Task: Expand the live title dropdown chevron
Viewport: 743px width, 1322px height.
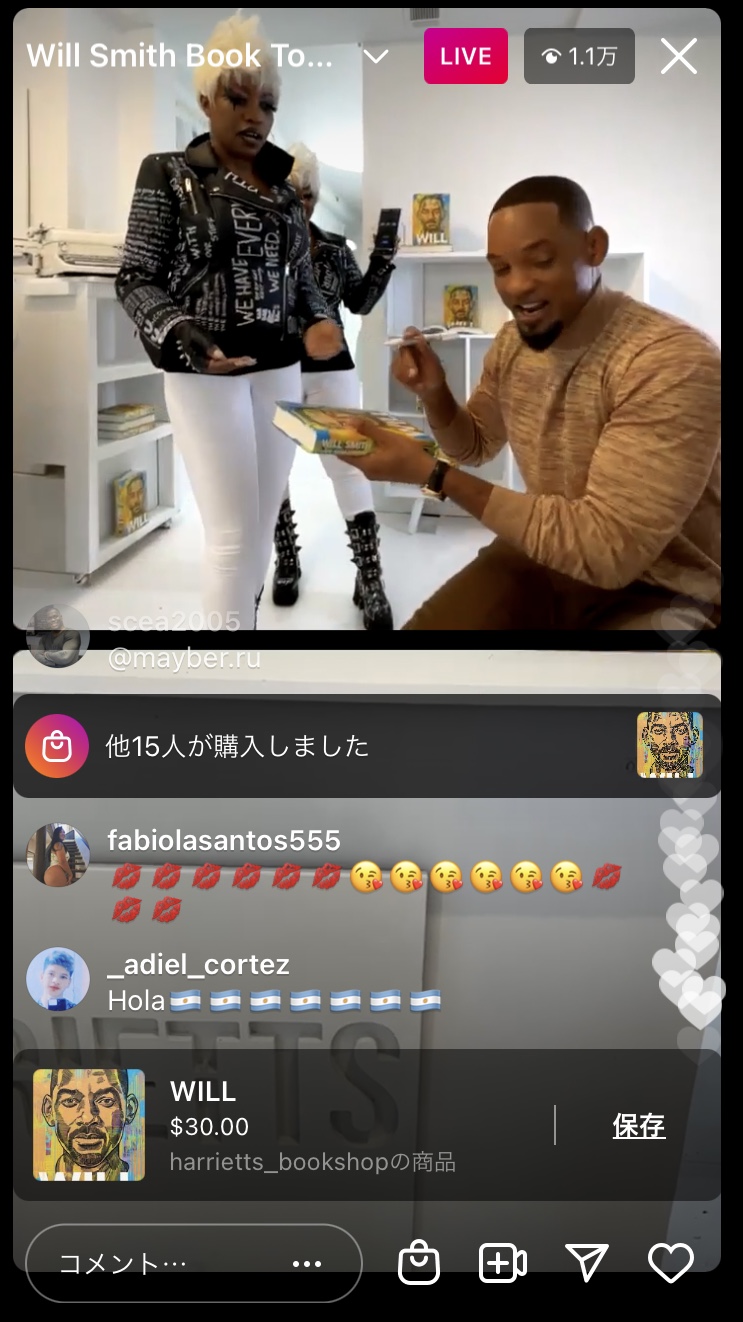Action: click(x=376, y=56)
